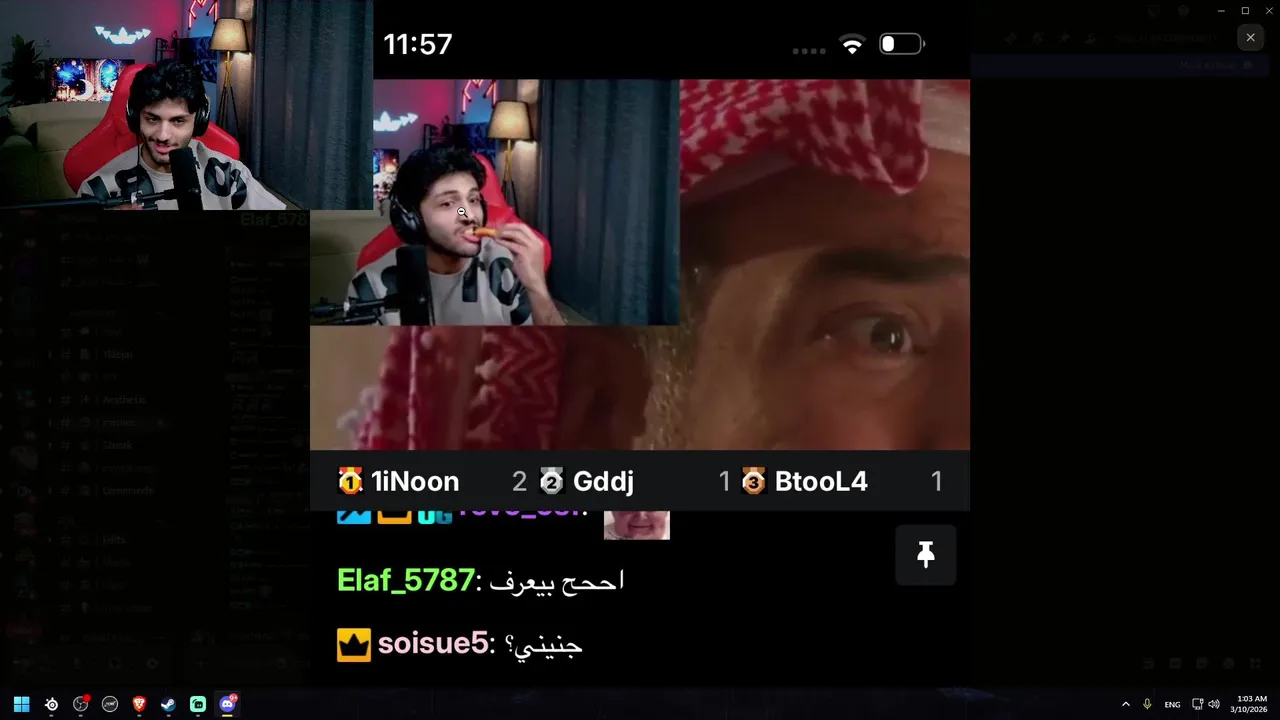Screen dimensions: 1280x720
Task: Open SteelSeries from the taskbar
Action: click(x=51, y=704)
